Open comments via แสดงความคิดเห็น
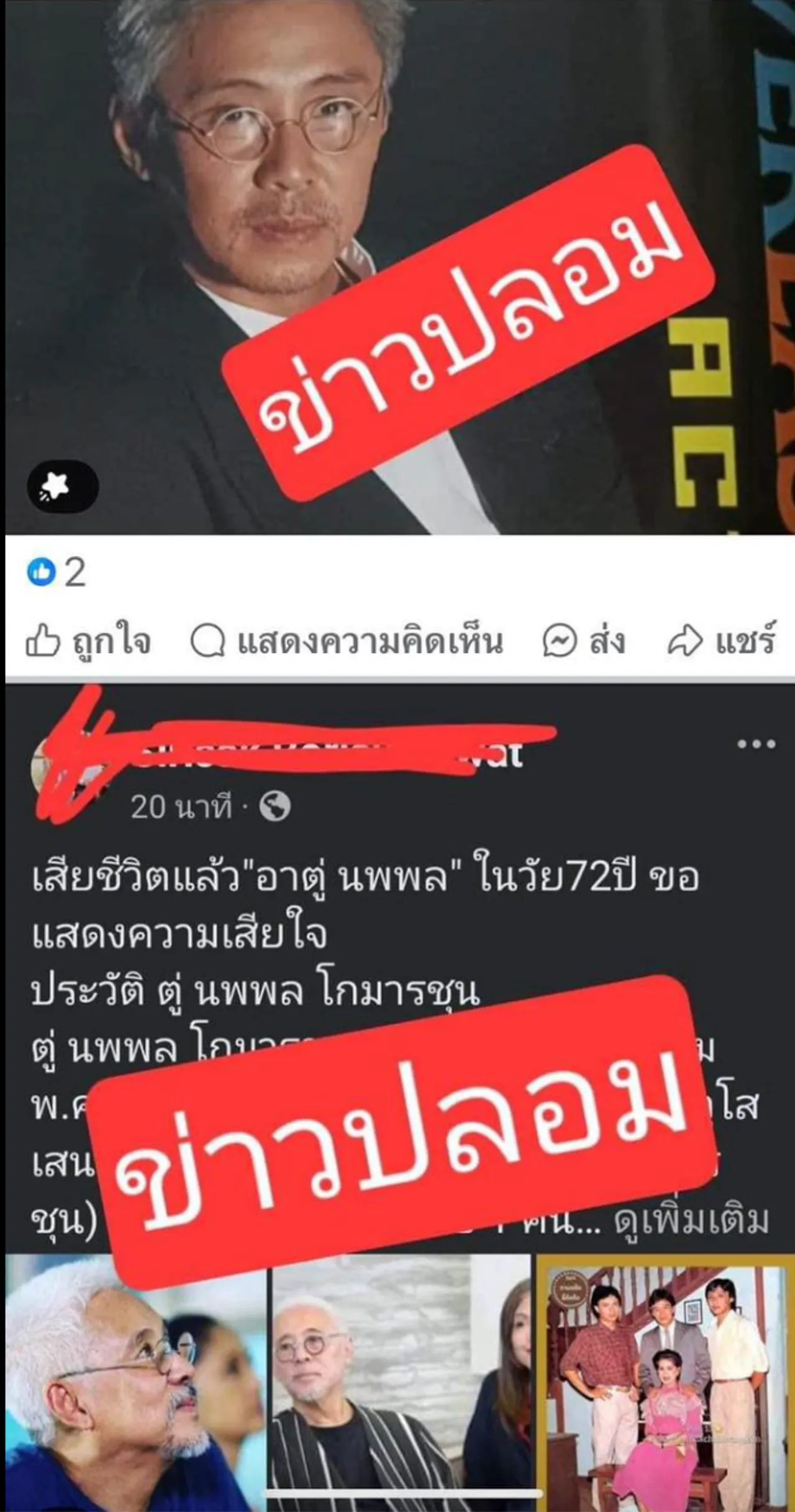 [x=347, y=641]
